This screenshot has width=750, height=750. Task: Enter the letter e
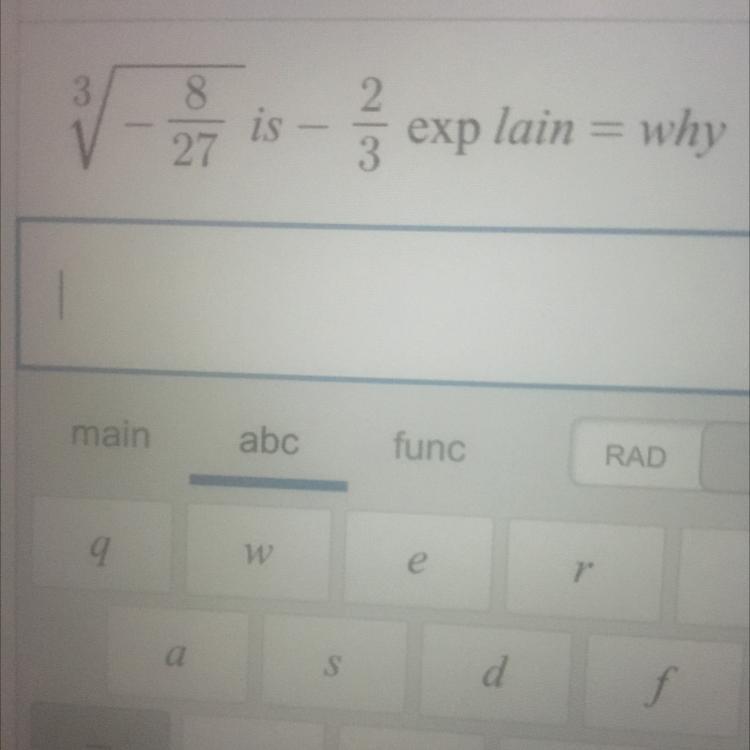point(417,562)
